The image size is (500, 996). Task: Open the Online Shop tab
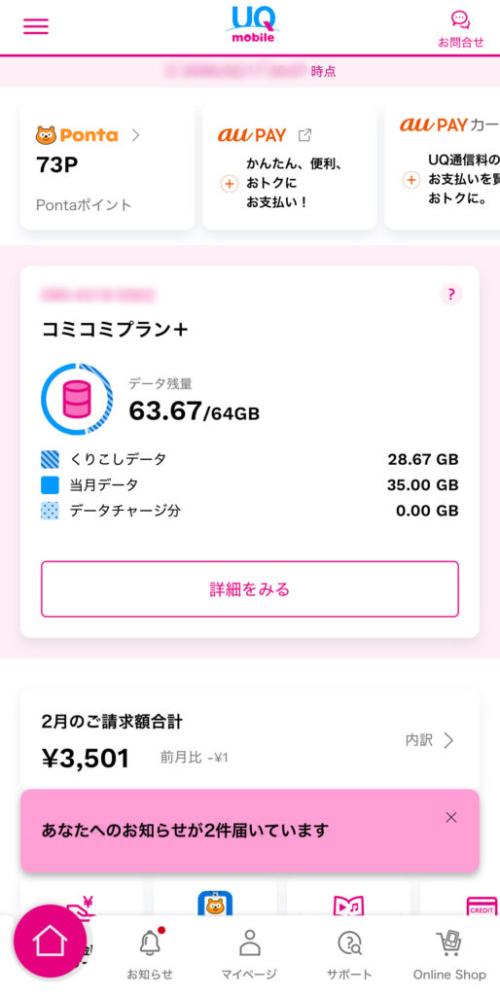coord(449,955)
